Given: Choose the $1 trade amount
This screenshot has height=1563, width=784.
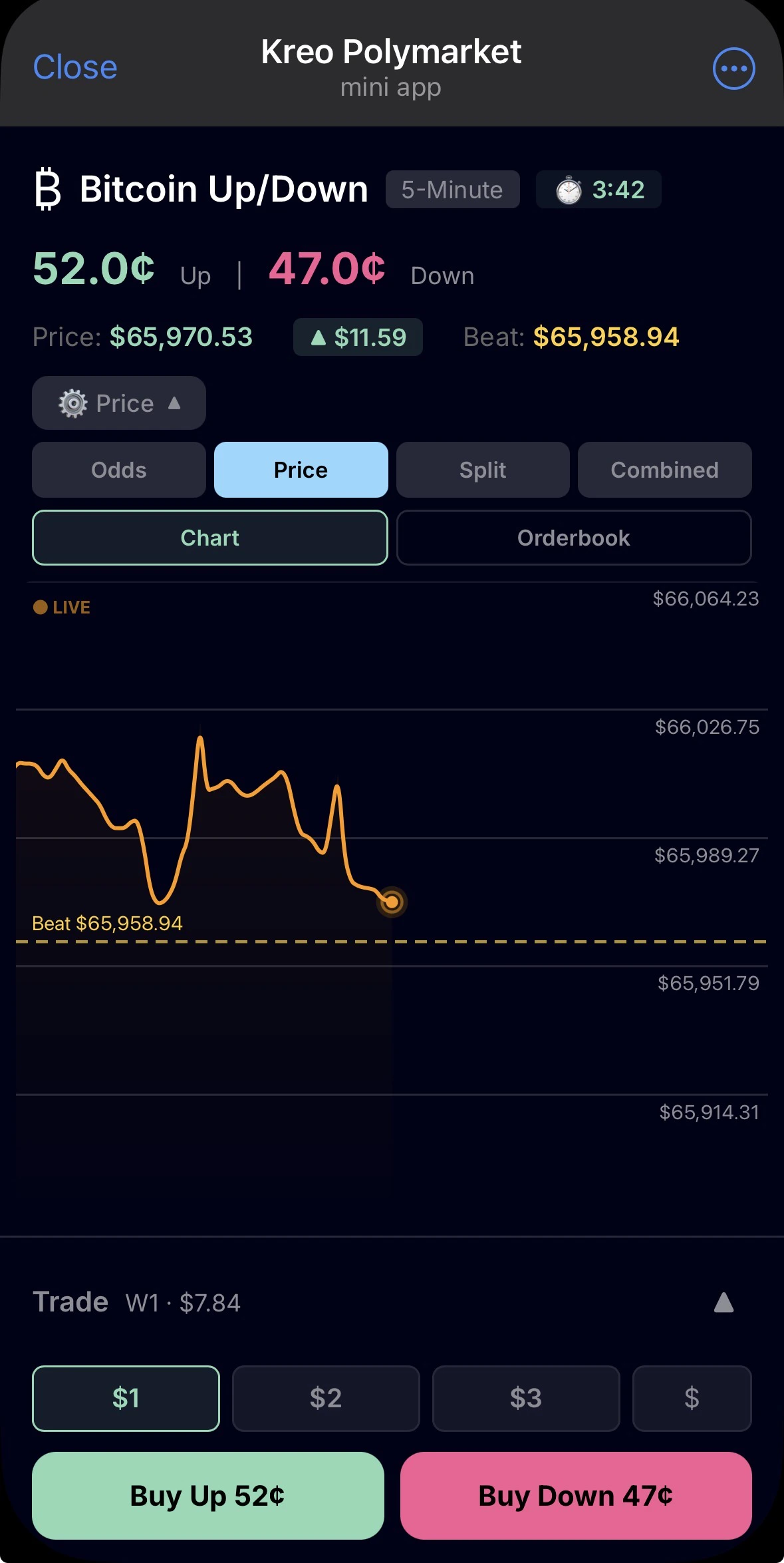Looking at the screenshot, I should click(x=126, y=1398).
